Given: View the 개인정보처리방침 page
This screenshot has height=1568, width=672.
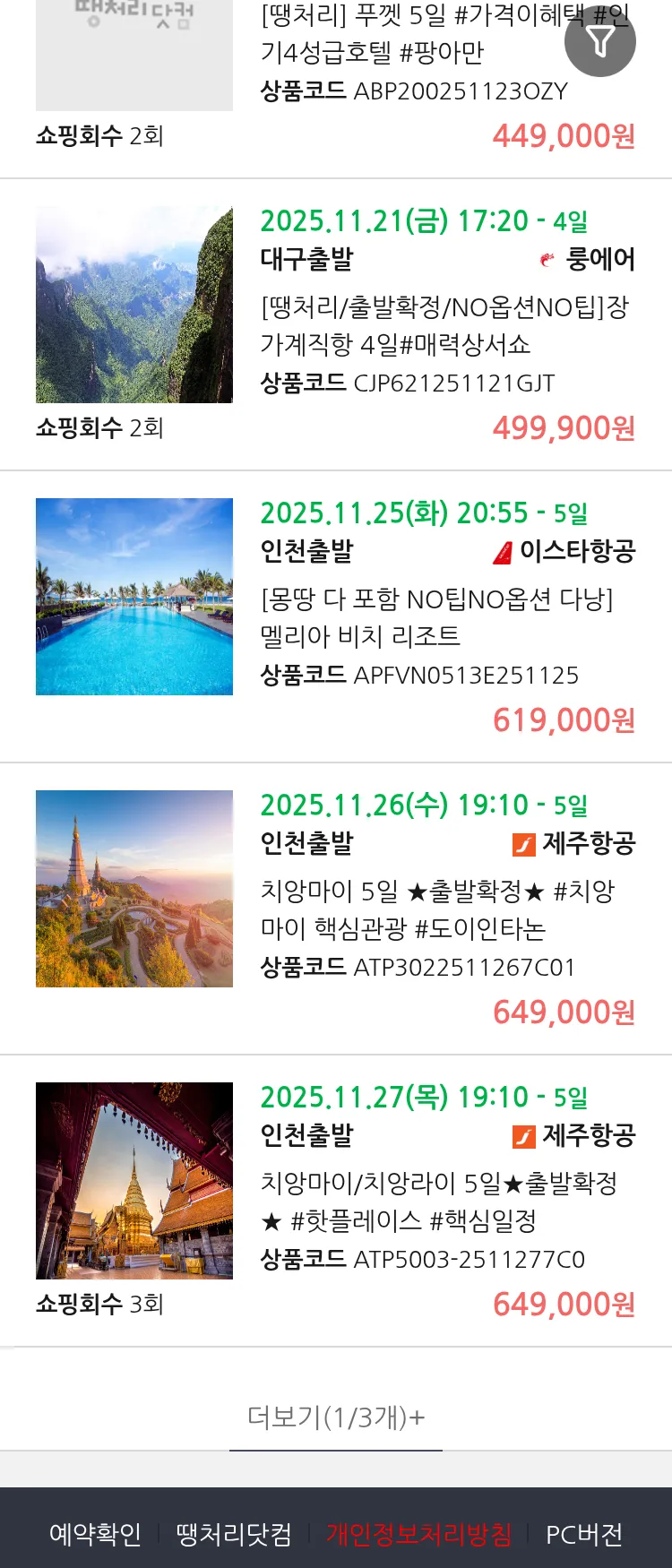Looking at the screenshot, I should point(418,1534).
